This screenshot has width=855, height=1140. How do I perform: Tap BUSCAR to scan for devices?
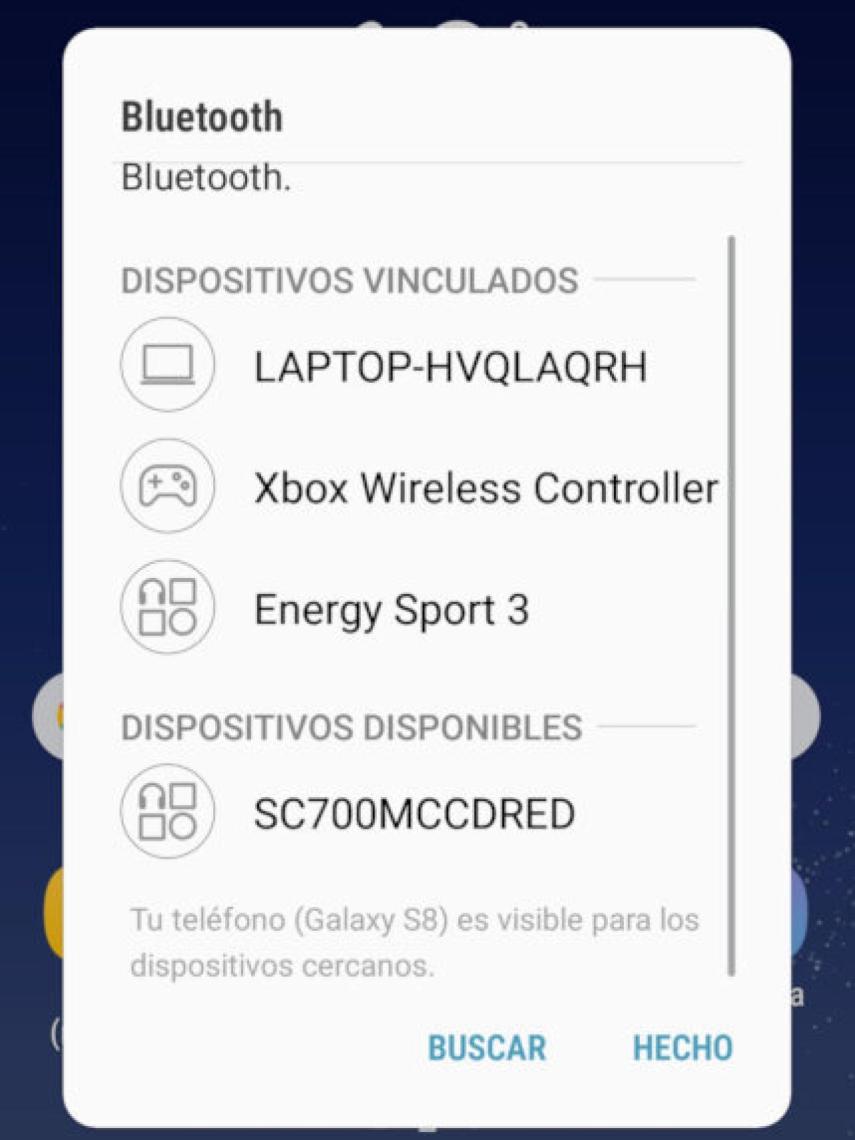coord(487,1047)
